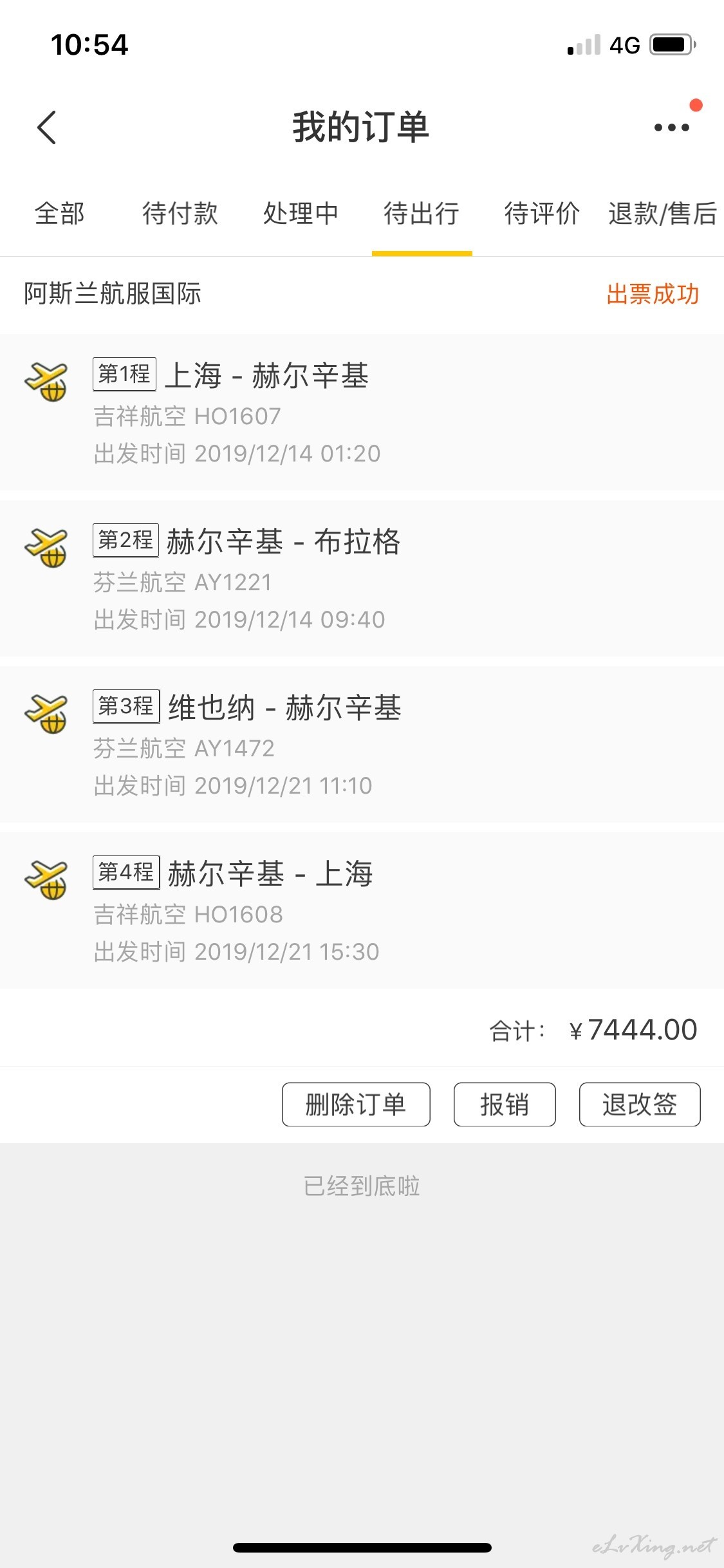Open leg 1 上海 - 赫尔辛基 flight
Screen dimensions: 724x1568
tap(362, 412)
